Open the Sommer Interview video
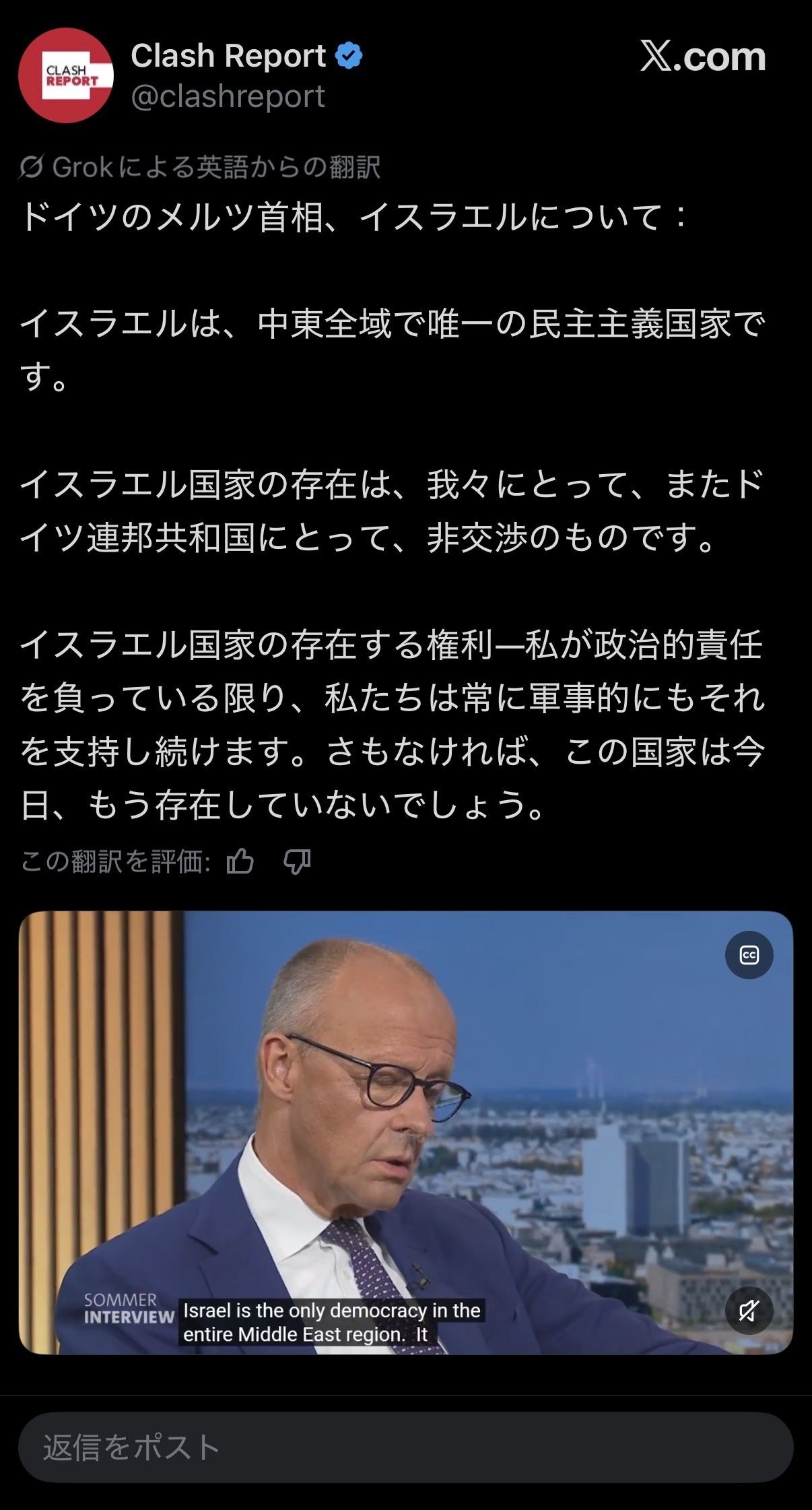Image resolution: width=812 pixels, height=1510 pixels. click(406, 1133)
